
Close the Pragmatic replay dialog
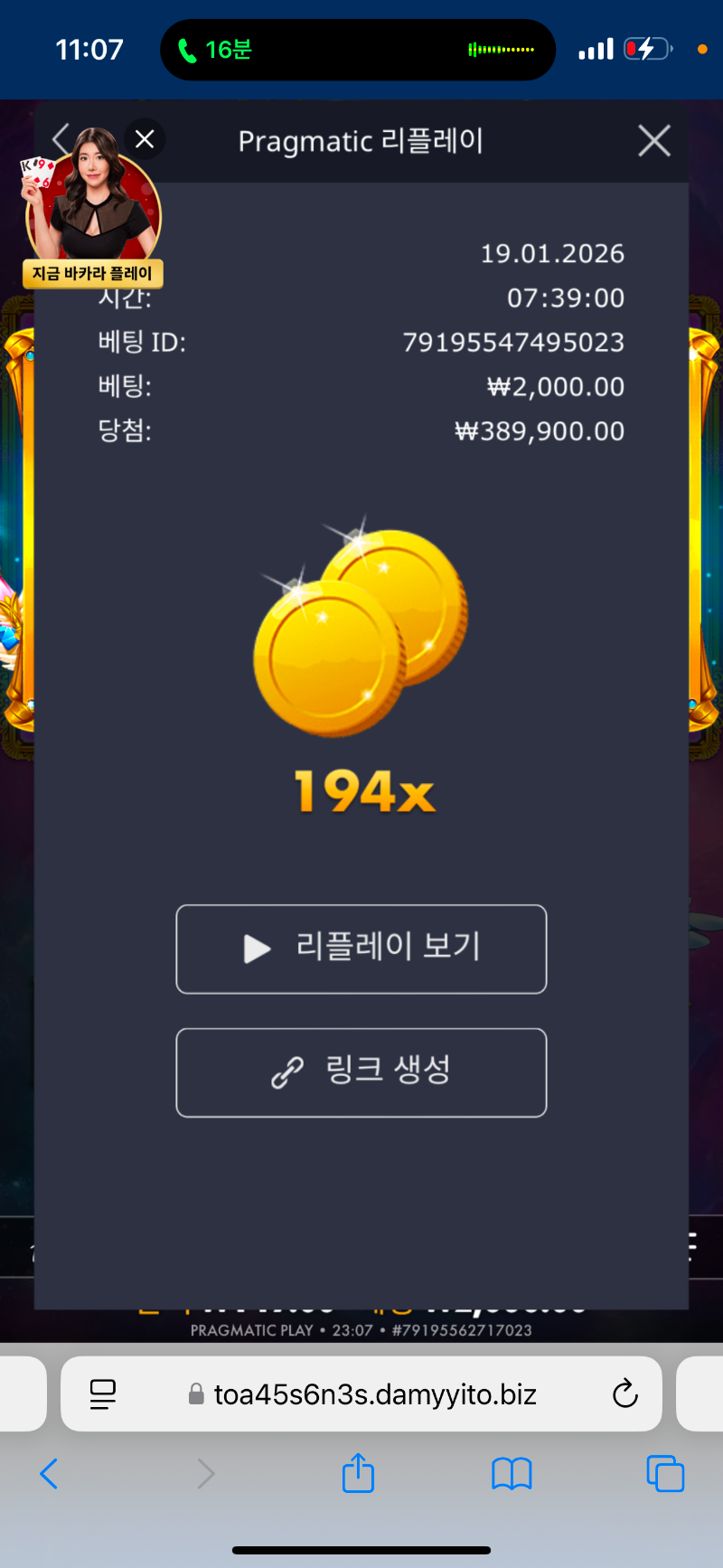(x=653, y=141)
